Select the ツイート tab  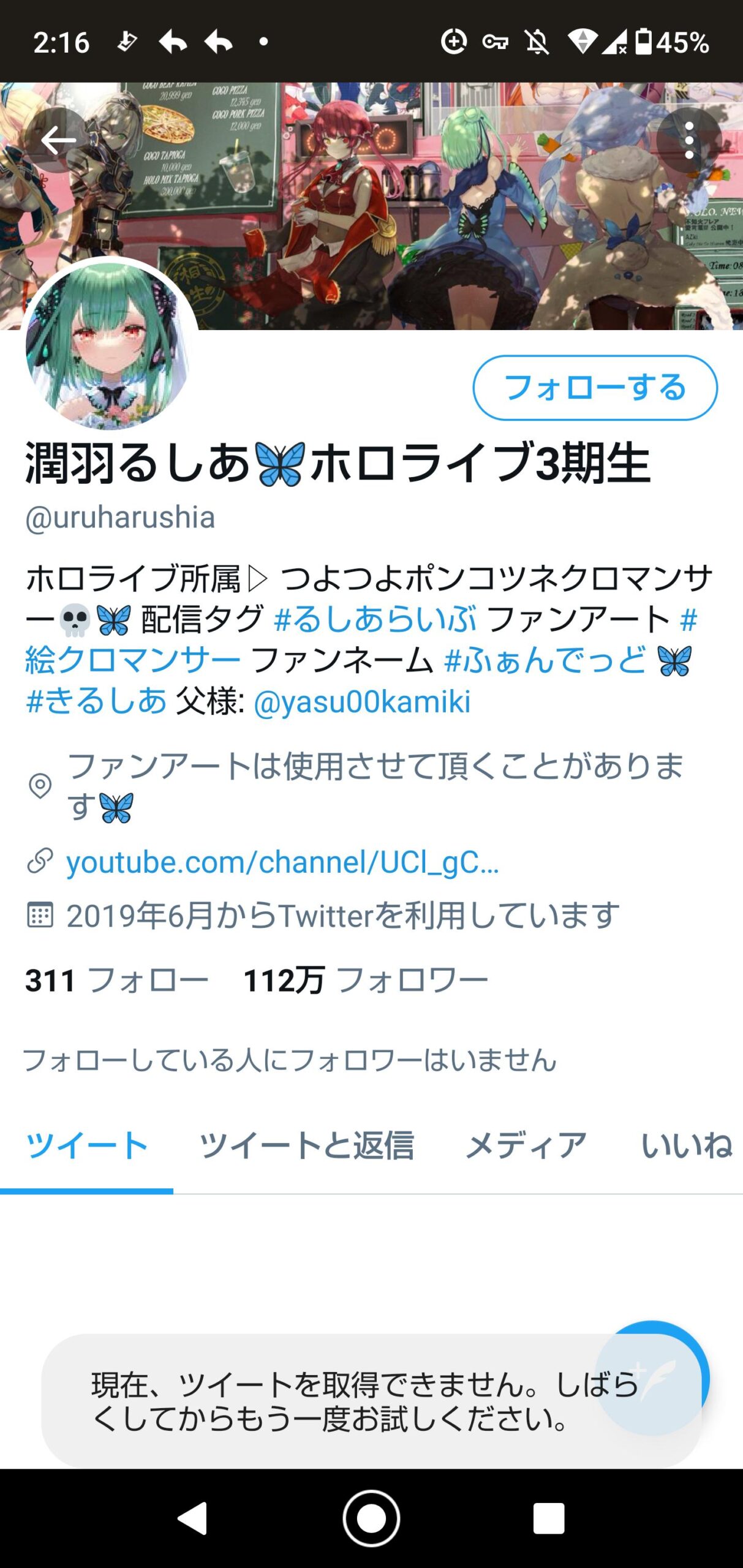tap(86, 1145)
